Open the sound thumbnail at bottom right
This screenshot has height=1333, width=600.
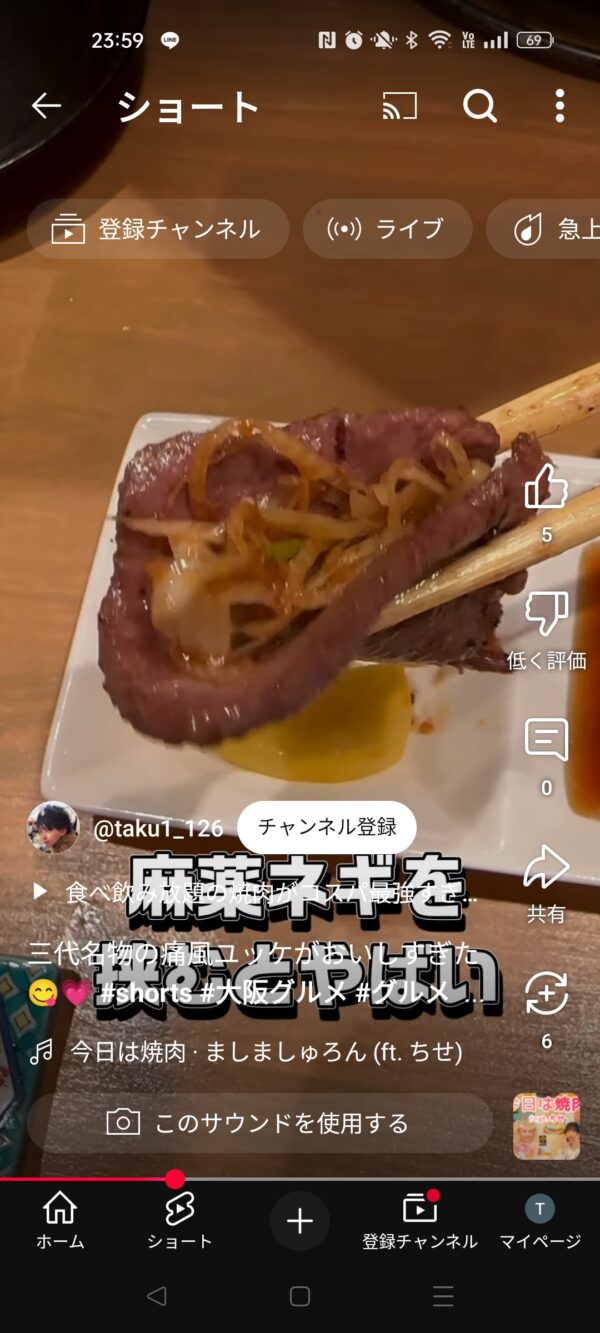[546, 1126]
